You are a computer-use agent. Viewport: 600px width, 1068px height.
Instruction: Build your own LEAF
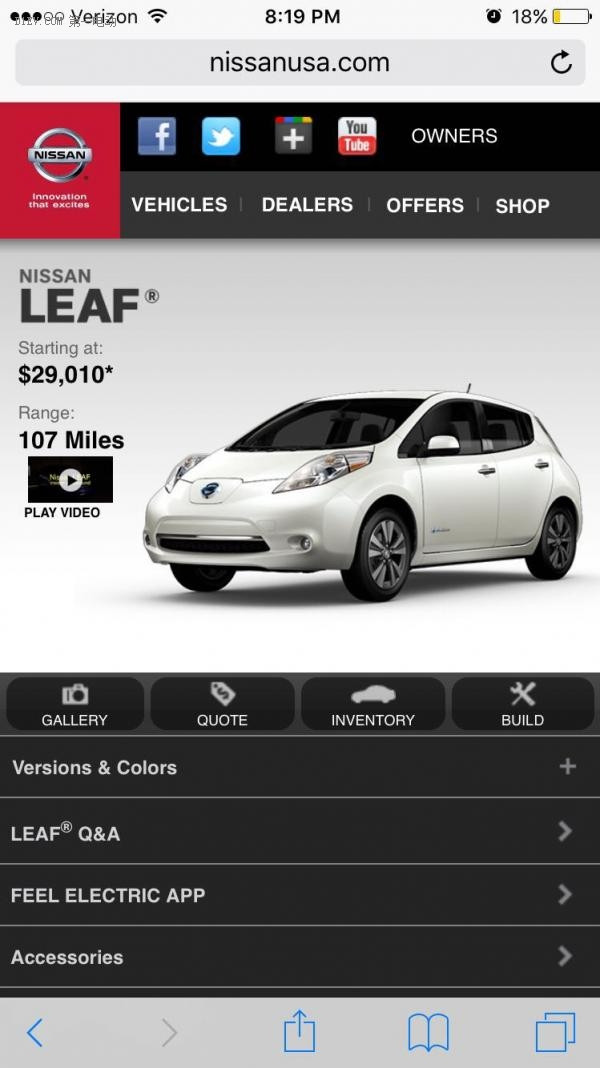pyautogui.click(x=522, y=704)
